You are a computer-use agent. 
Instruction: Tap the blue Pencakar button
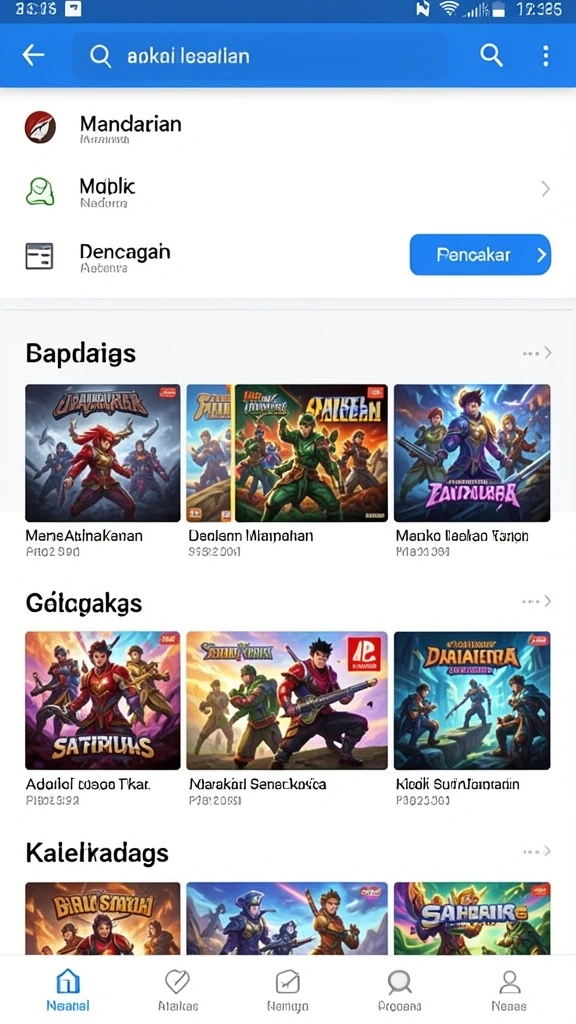480,255
